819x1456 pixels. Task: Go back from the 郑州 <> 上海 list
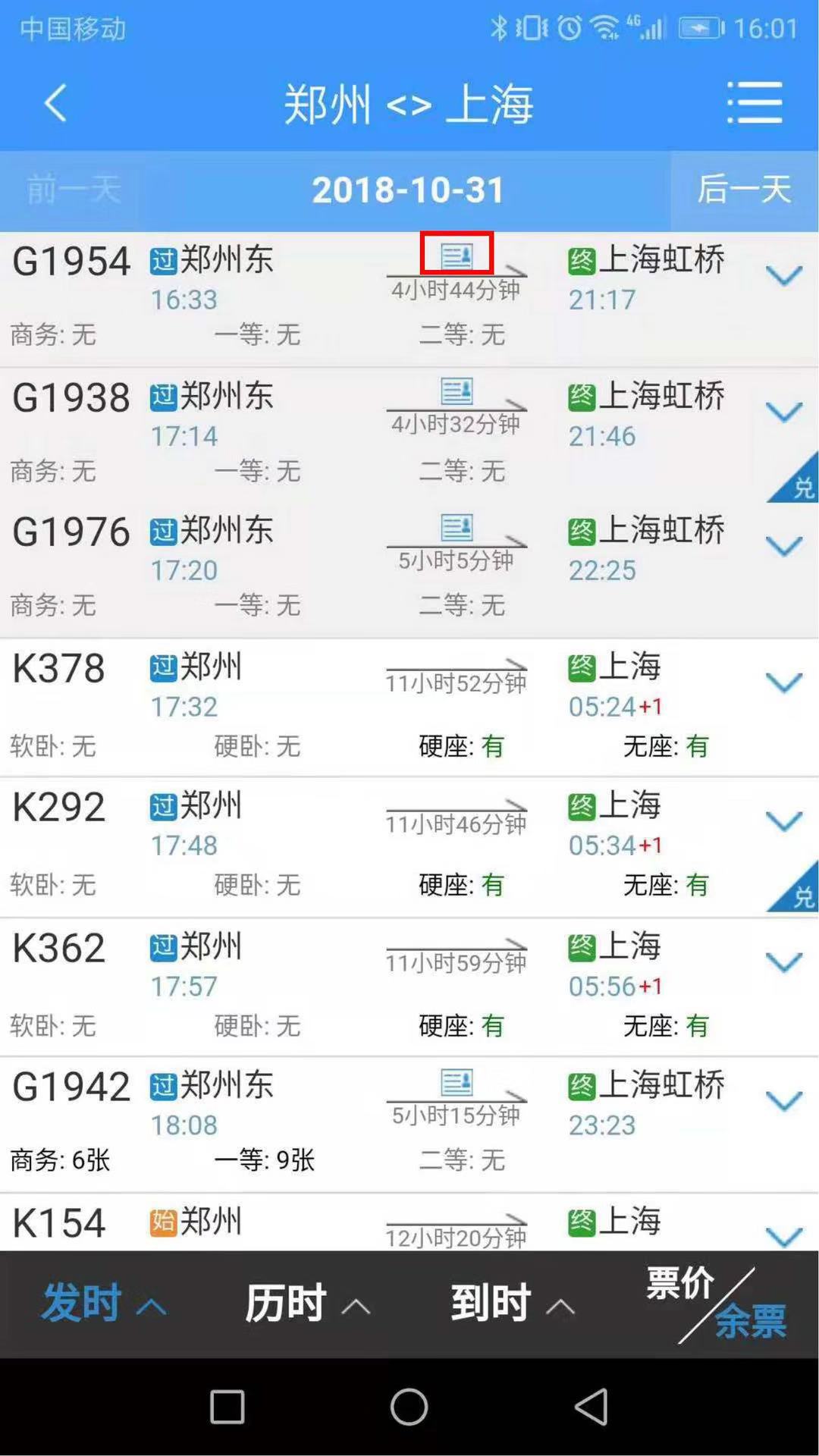55,103
